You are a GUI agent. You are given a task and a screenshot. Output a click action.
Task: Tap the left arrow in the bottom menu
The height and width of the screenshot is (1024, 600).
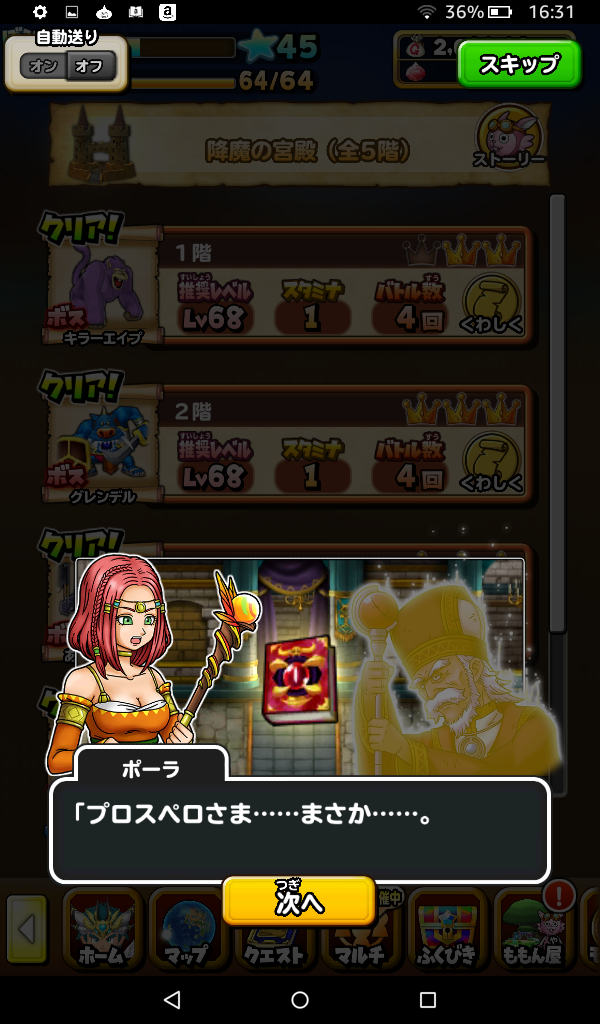[27, 930]
